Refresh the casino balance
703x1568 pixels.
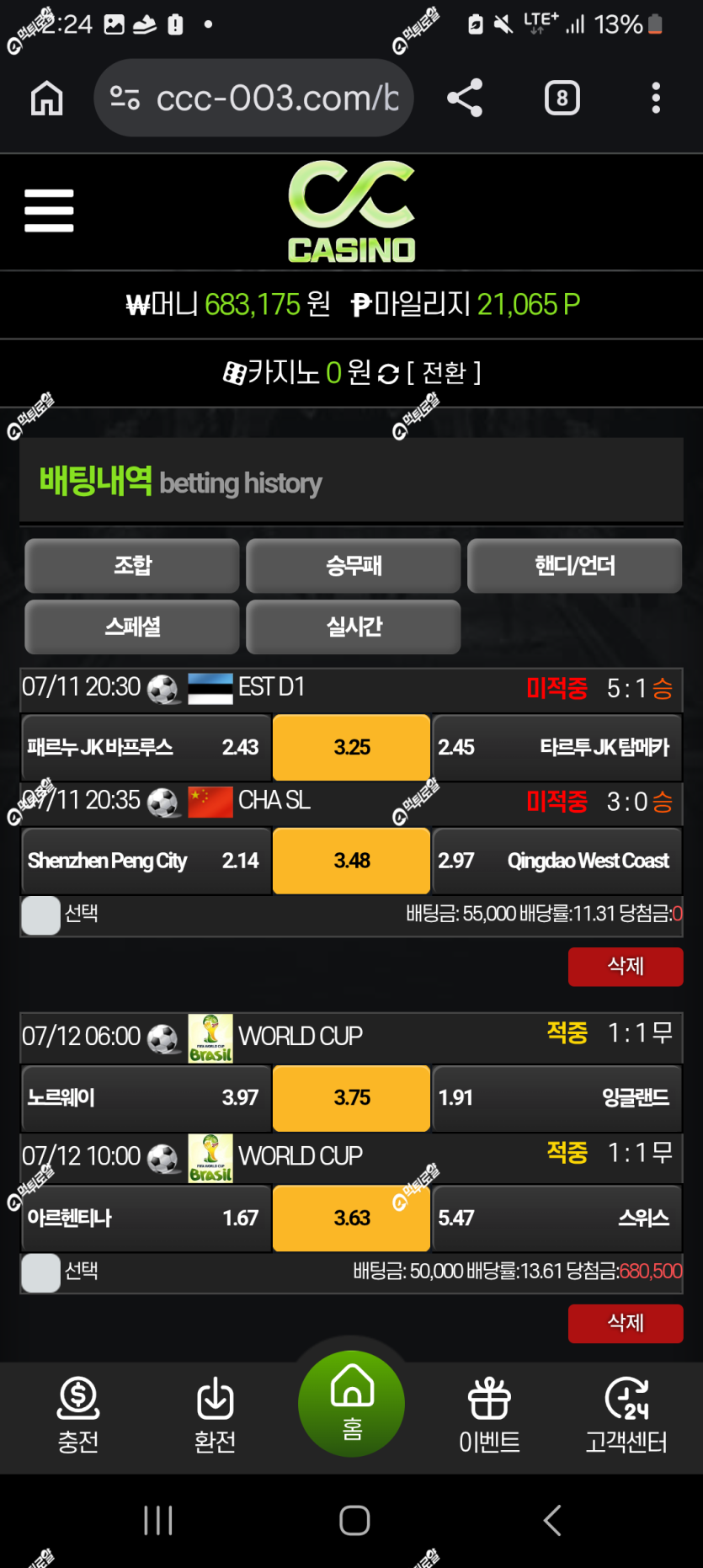pyautogui.click(x=388, y=373)
